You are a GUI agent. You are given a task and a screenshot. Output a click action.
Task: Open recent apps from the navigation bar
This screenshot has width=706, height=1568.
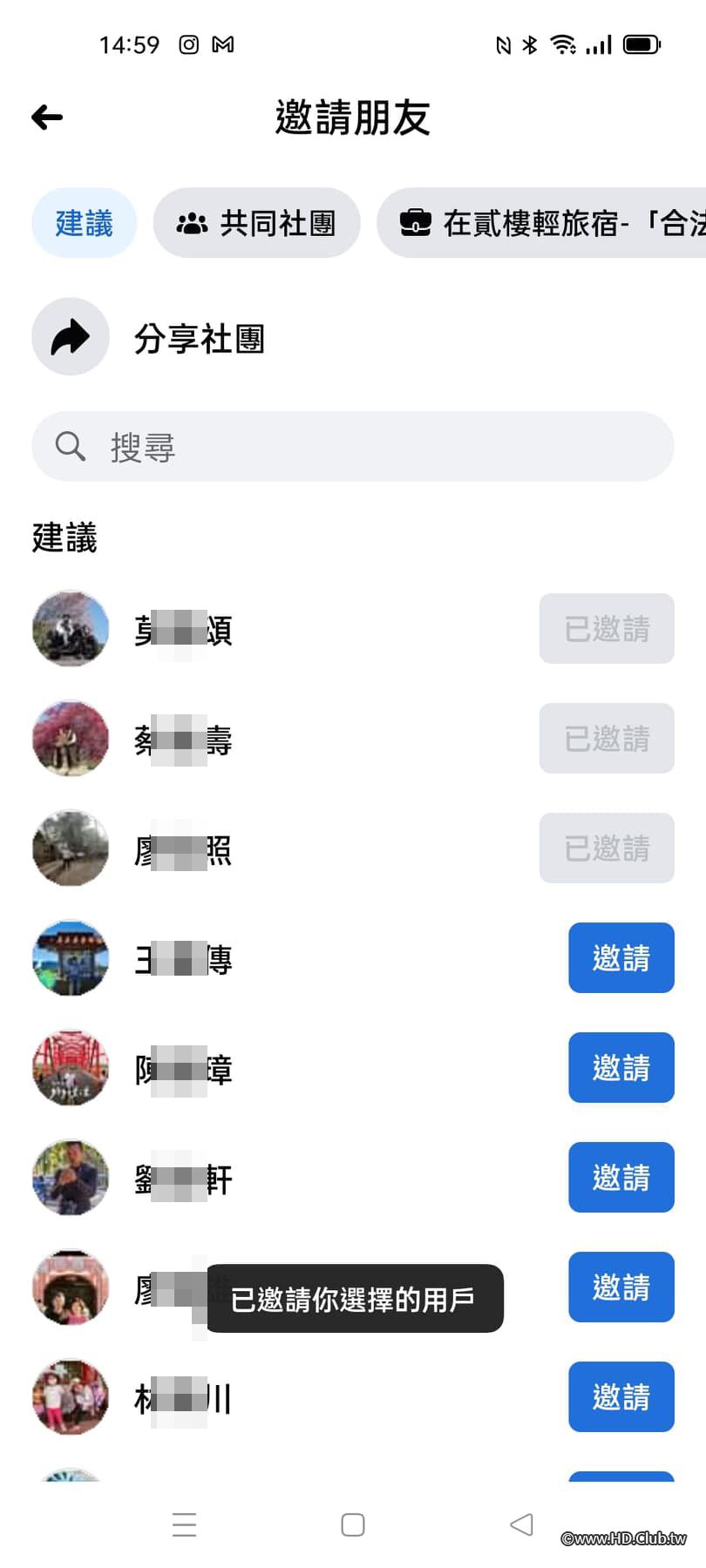[x=185, y=1524]
